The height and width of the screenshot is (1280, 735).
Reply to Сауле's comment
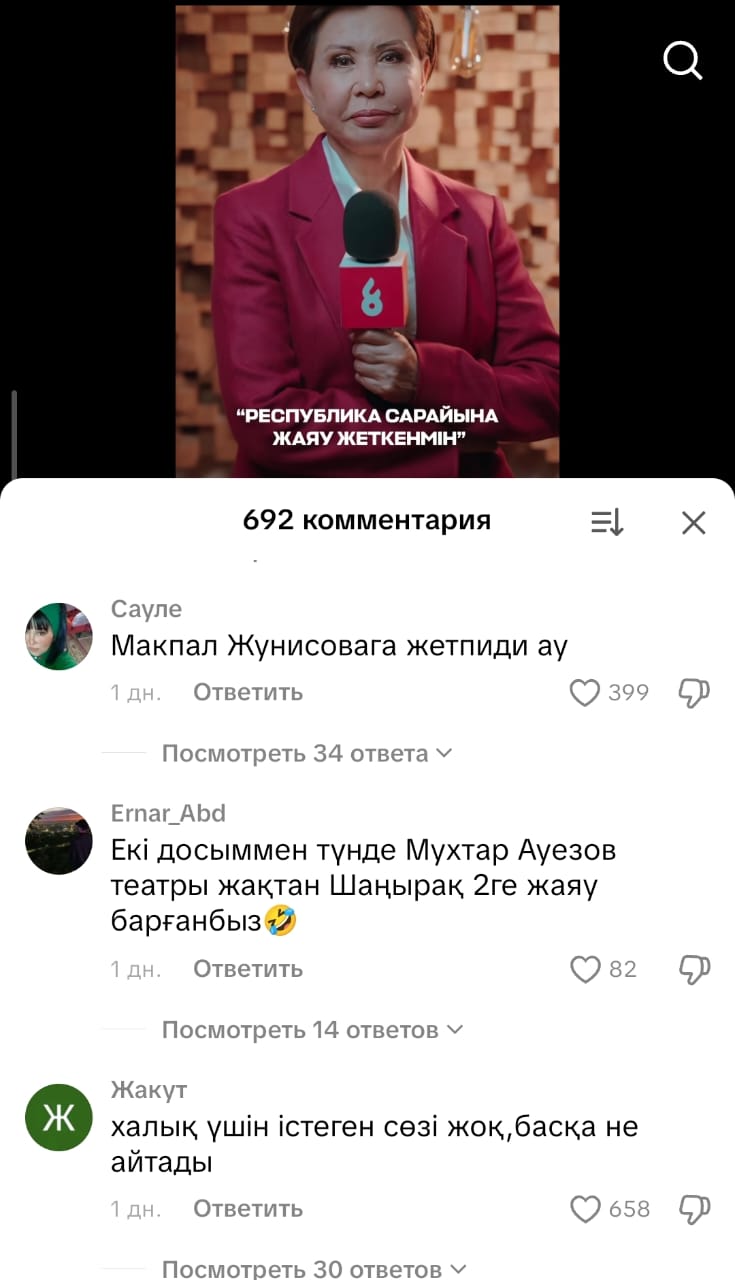point(247,692)
